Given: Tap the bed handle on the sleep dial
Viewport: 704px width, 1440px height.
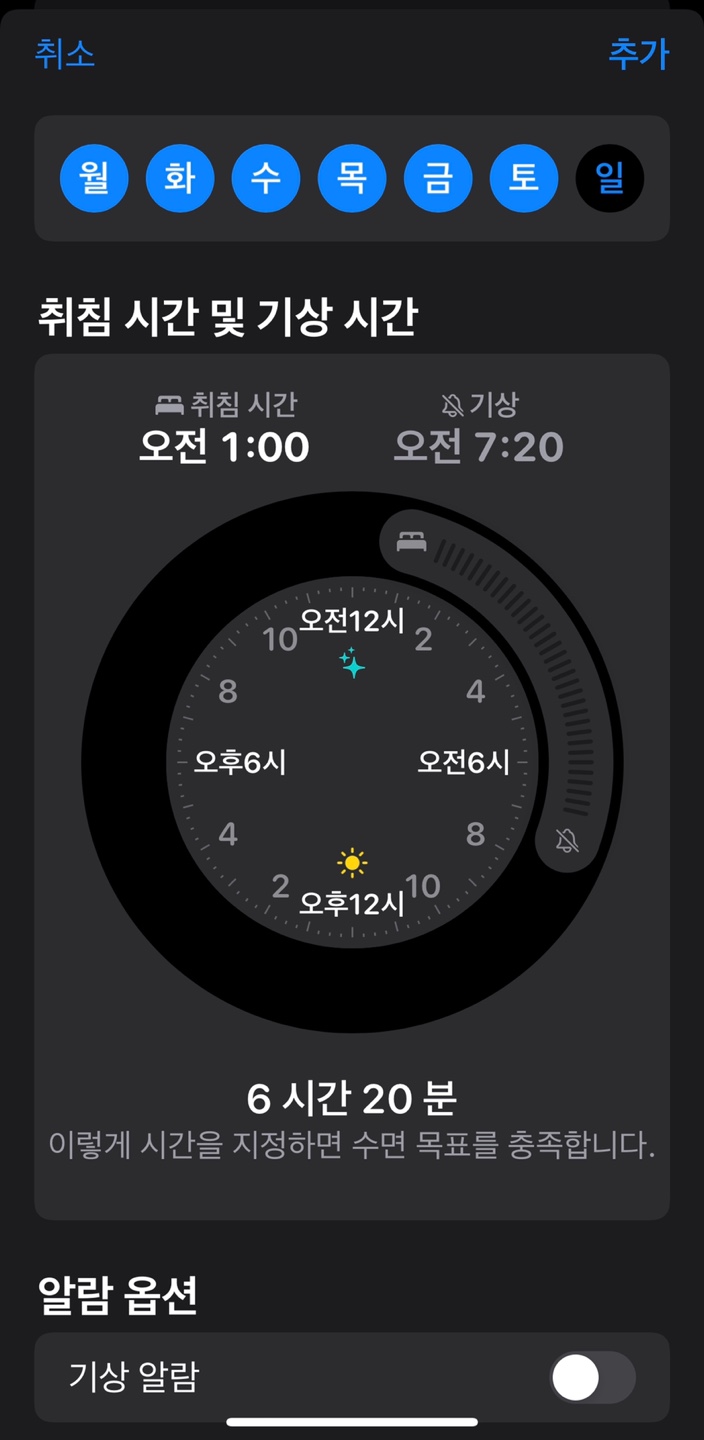Looking at the screenshot, I should point(411,542).
